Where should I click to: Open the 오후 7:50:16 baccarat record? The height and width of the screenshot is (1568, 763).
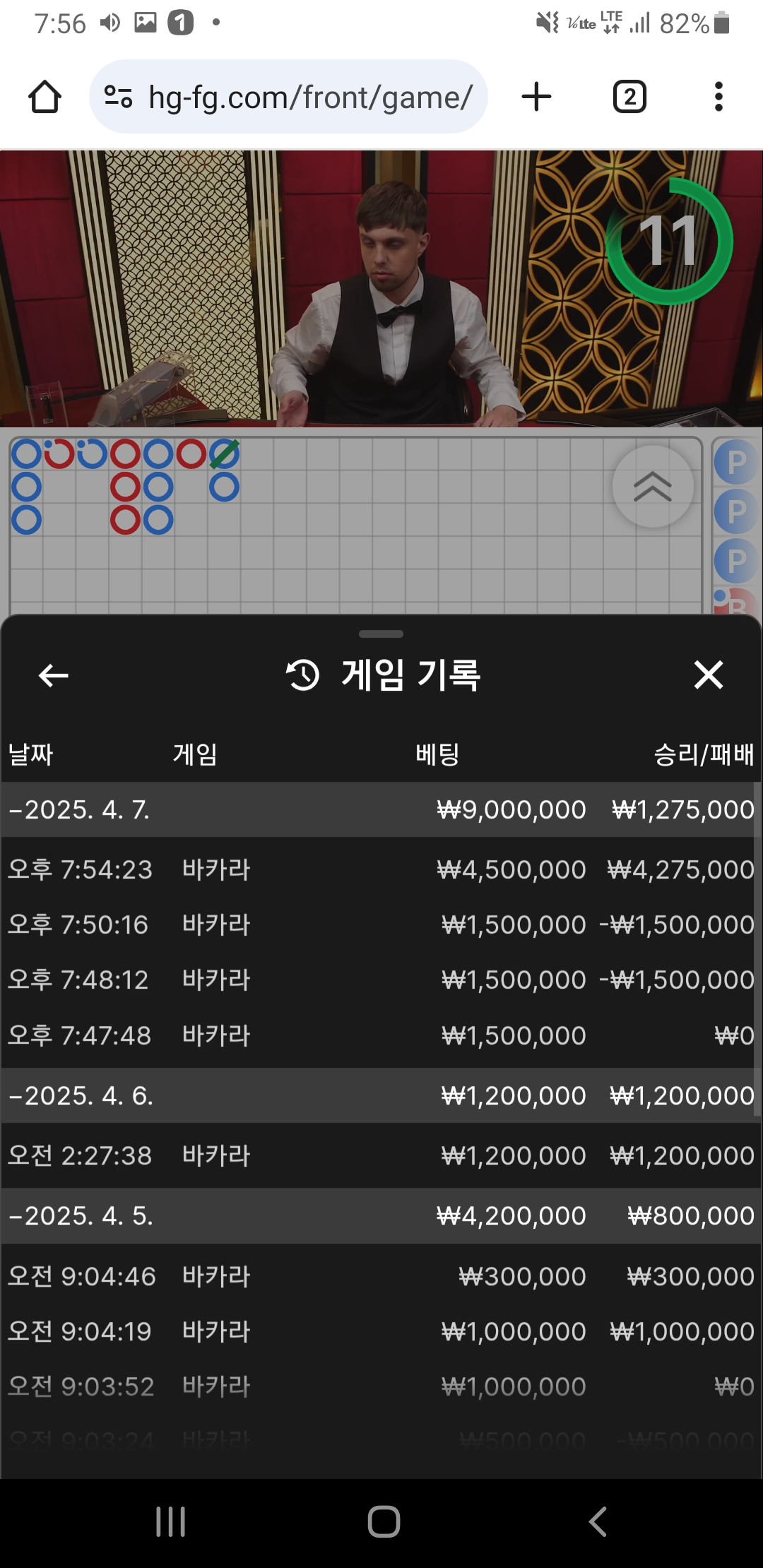click(381, 925)
